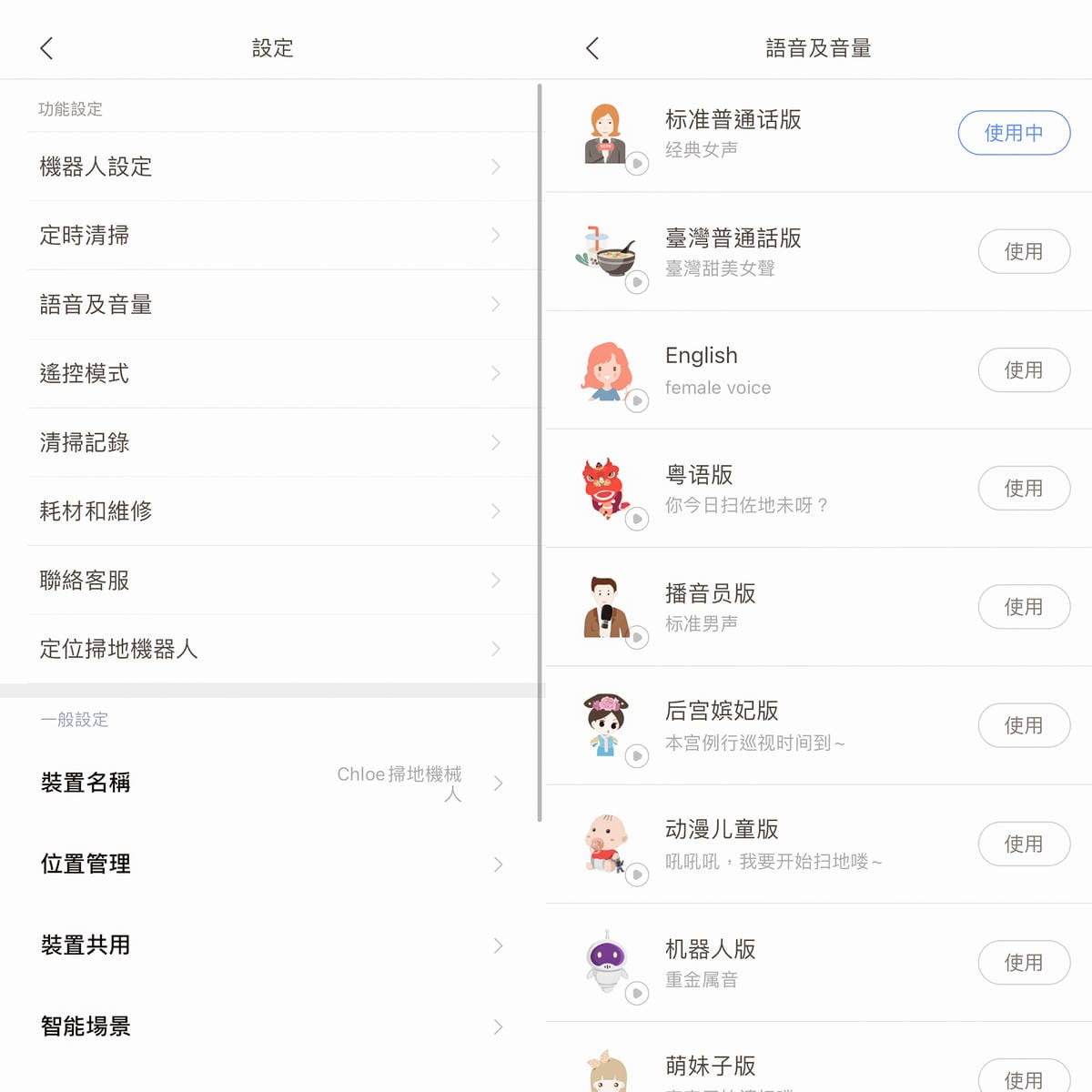Go back from the 語音及音量 page
Image resolution: width=1092 pixels, height=1092 pixels.
point(592,48)
